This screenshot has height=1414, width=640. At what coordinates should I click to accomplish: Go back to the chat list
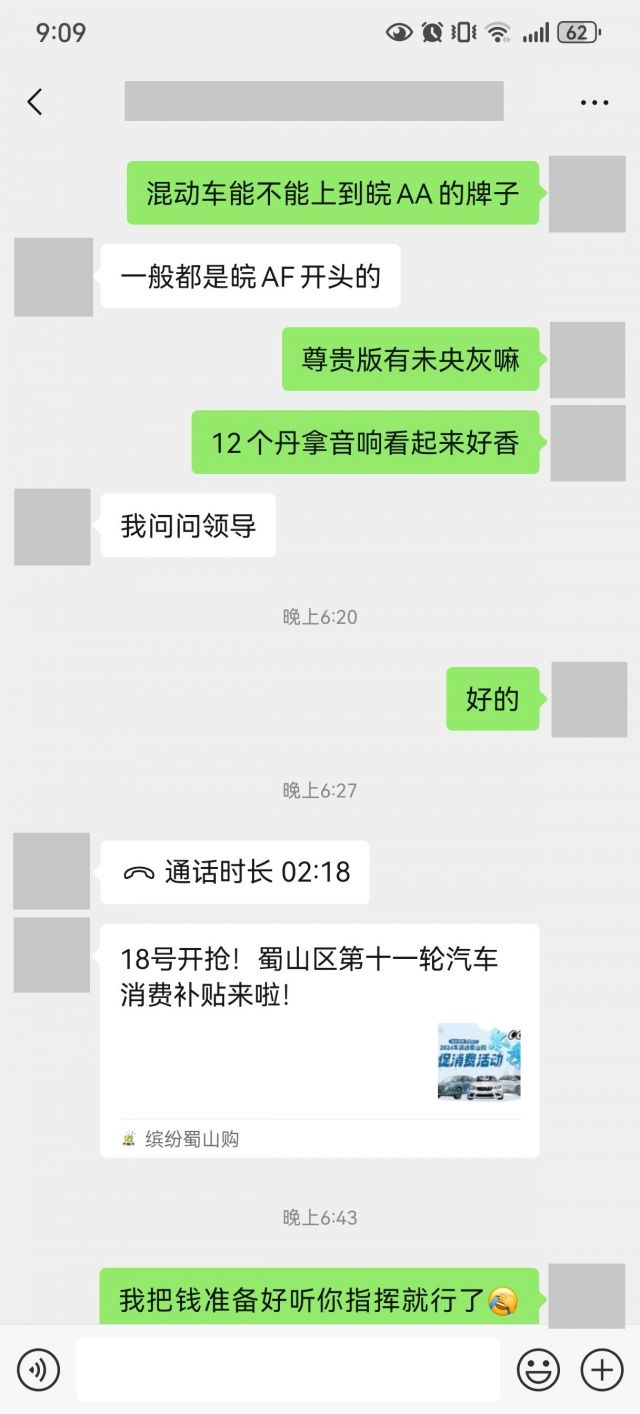(35, 101)
